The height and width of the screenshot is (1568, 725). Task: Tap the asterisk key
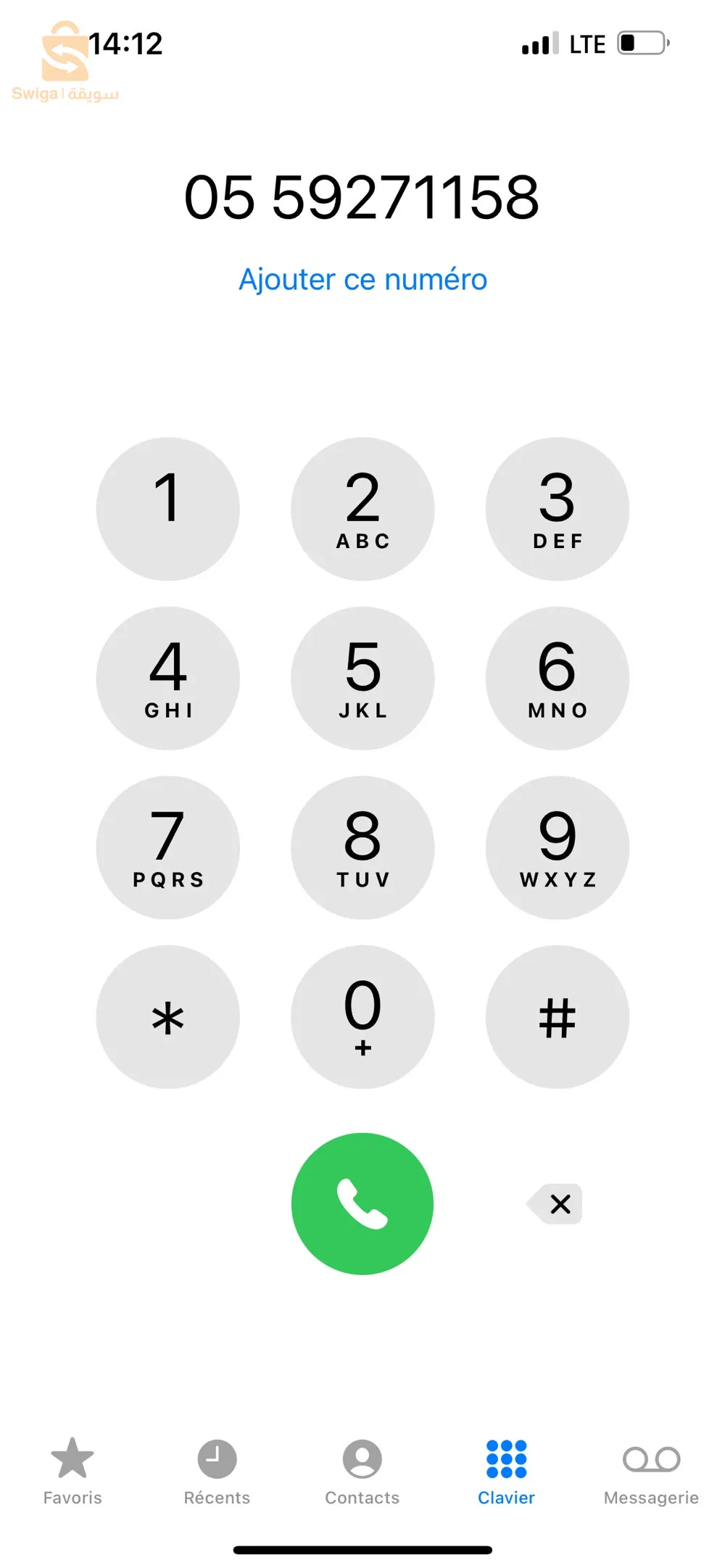(x=167, y=1016)
